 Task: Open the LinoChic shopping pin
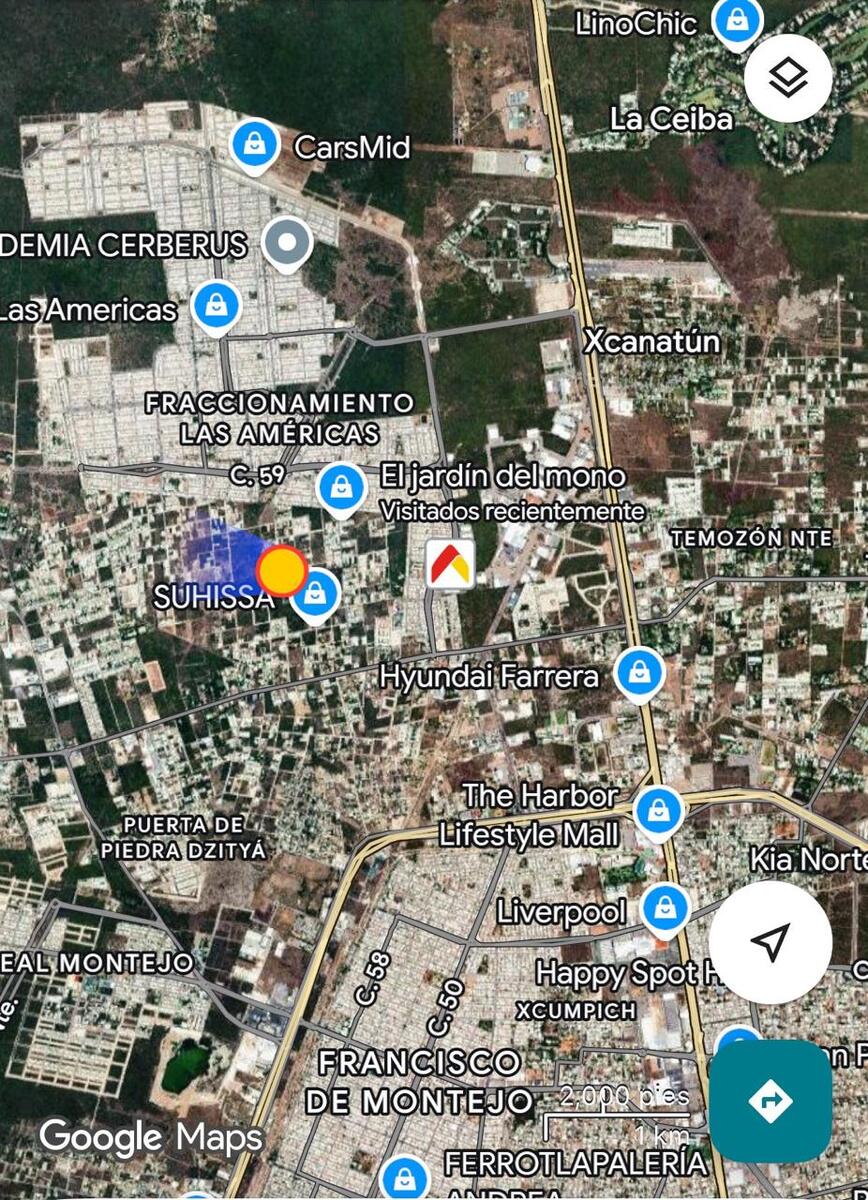tap(737, 22)
